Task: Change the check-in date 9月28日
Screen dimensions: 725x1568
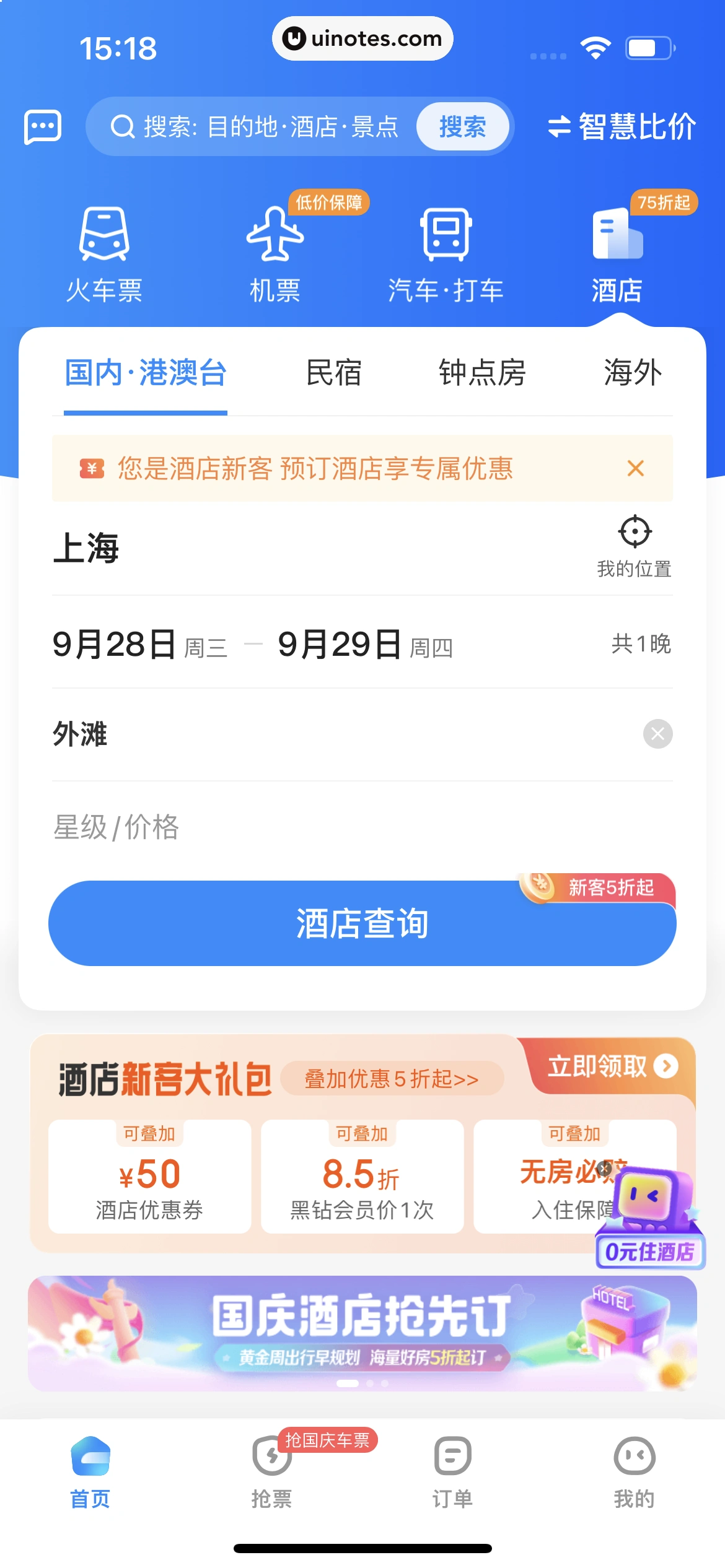Action: click(x=115, y=645)
